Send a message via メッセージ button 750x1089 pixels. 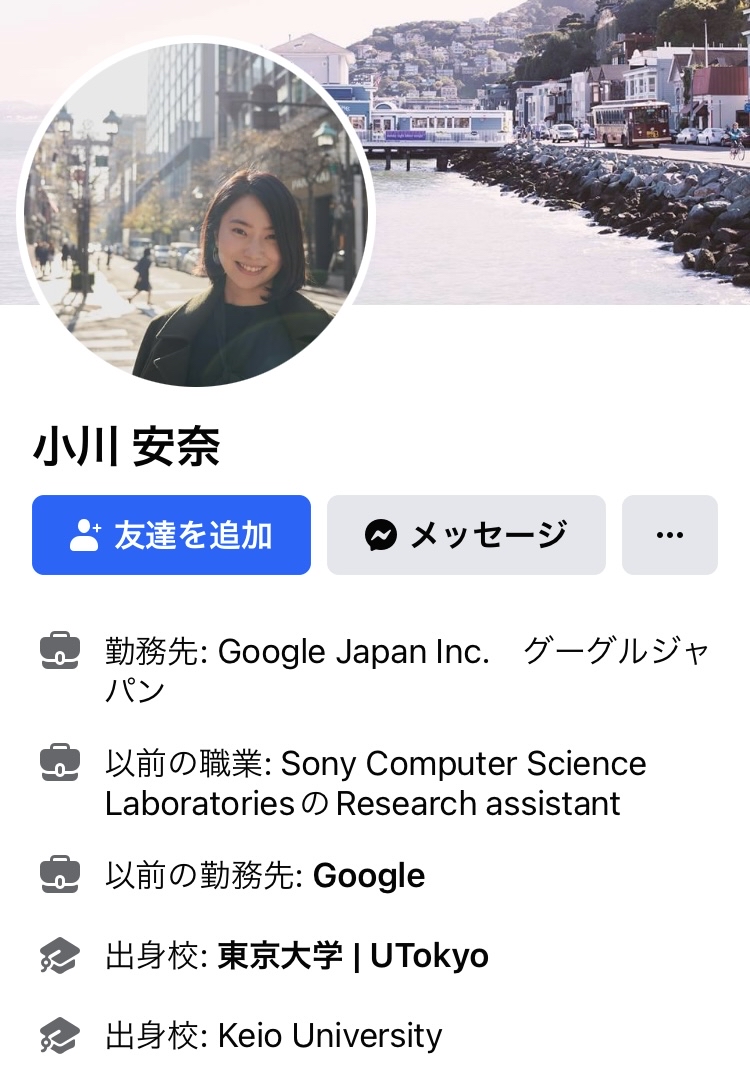coord(466,535)
